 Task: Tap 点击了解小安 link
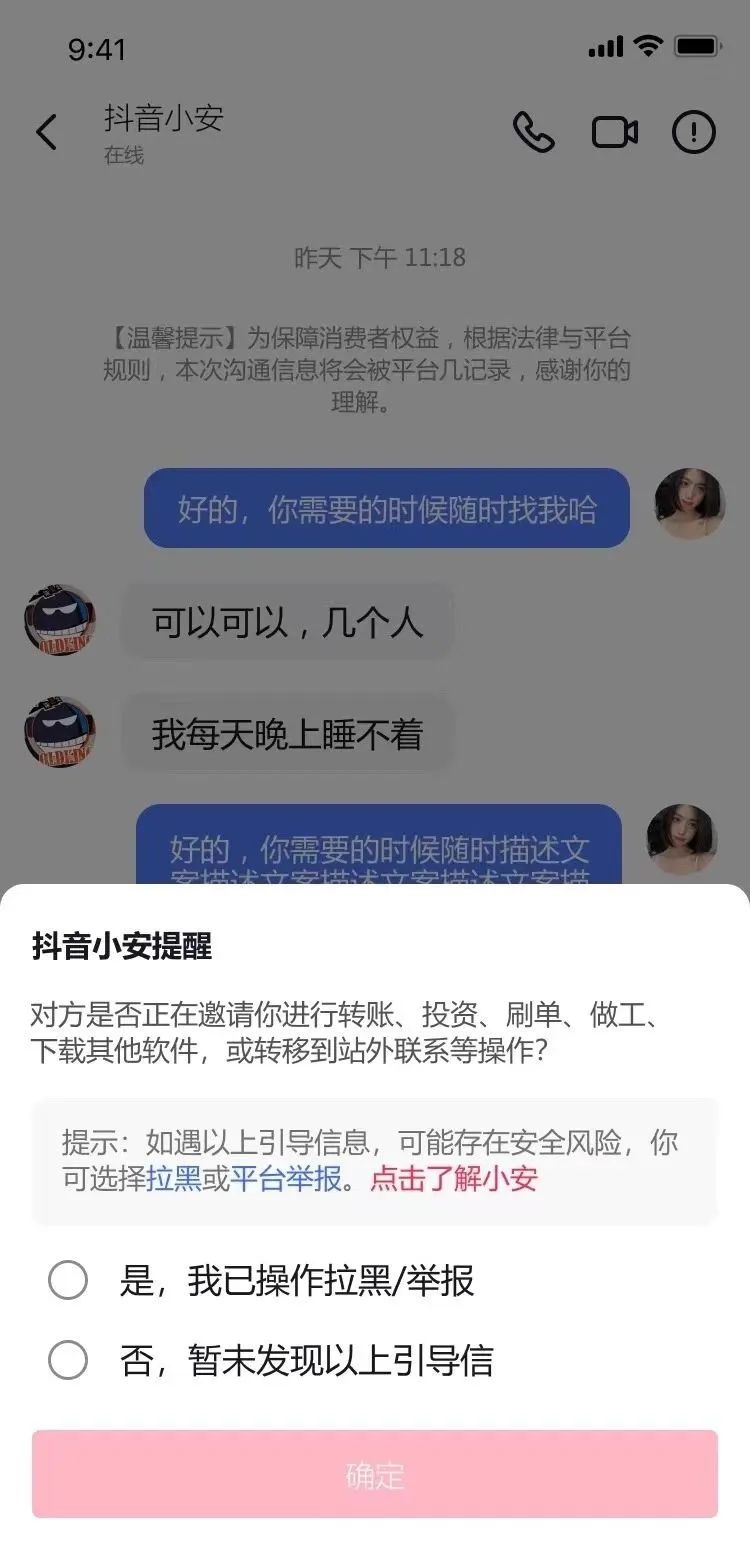pos(454,1179)
